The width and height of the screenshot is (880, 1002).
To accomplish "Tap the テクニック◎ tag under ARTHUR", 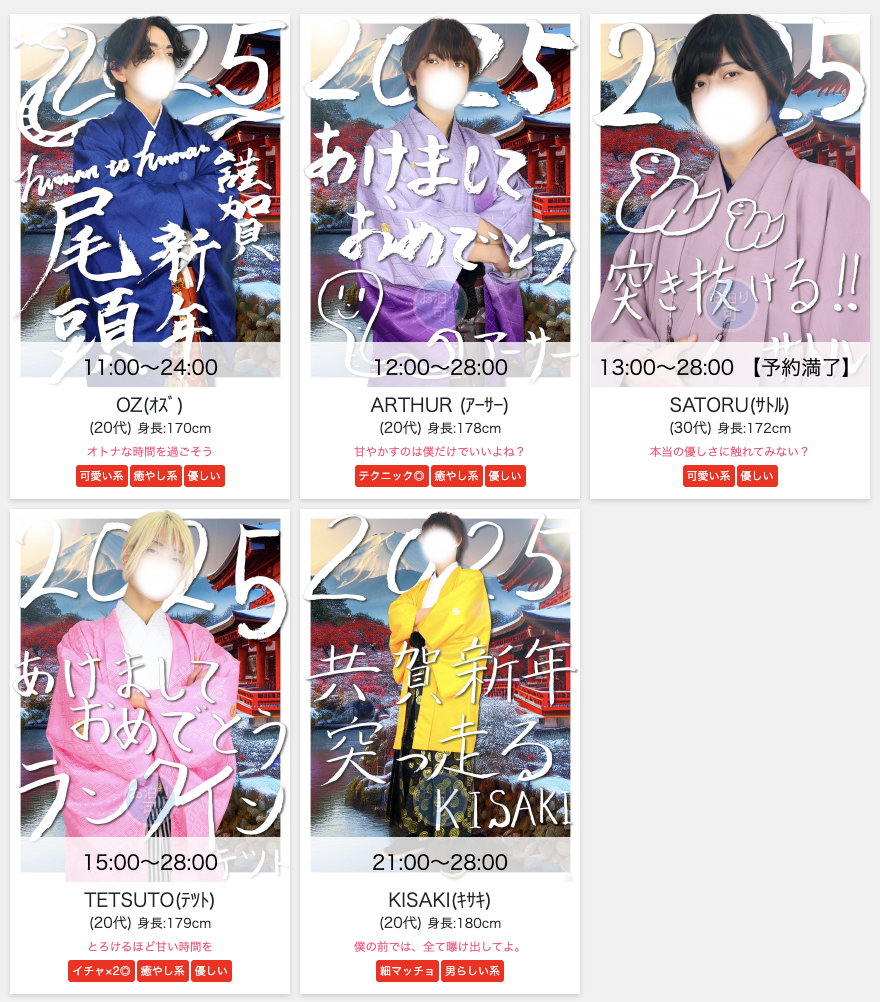I will (x=391, y=476).
